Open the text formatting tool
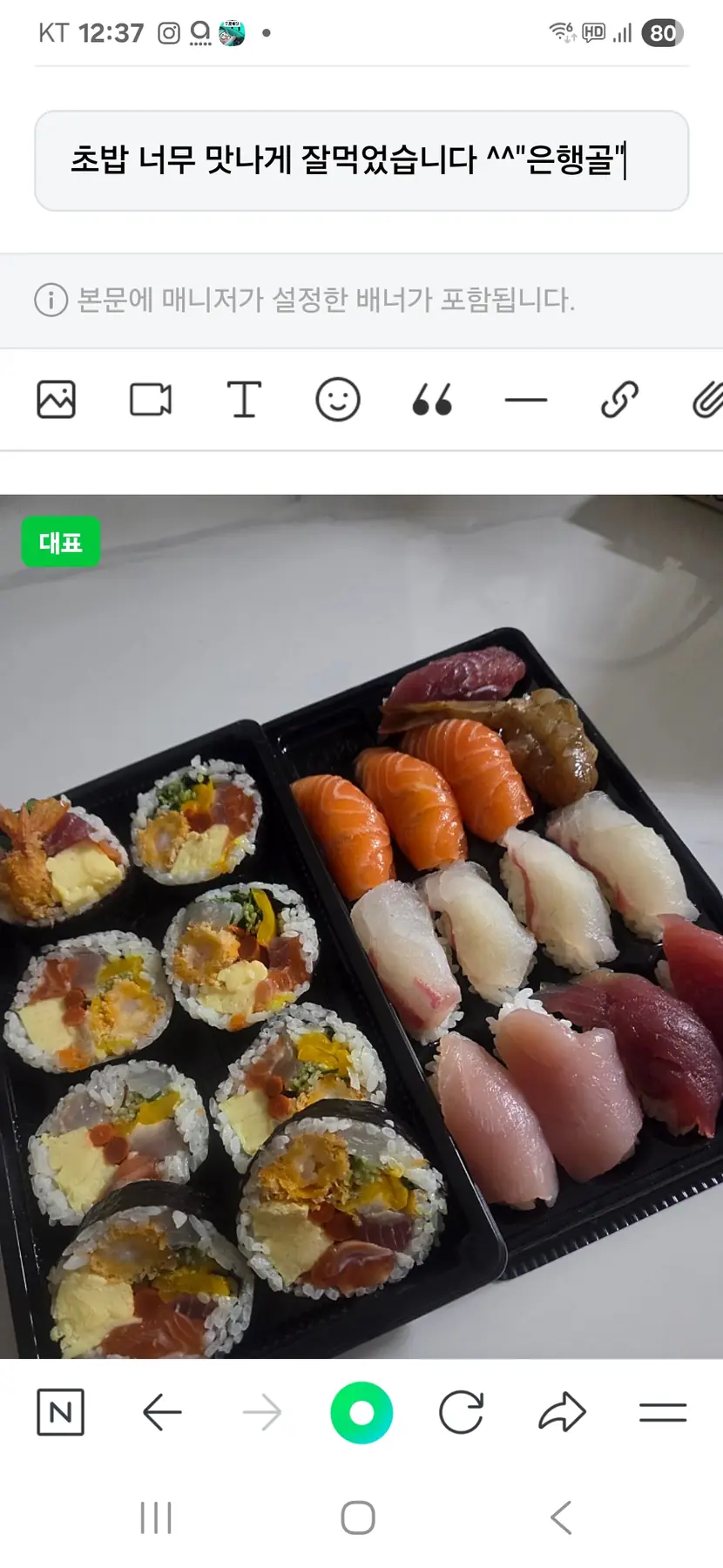Image resolution: width=723 pixels, height=1568 pixels. (244, 400)
